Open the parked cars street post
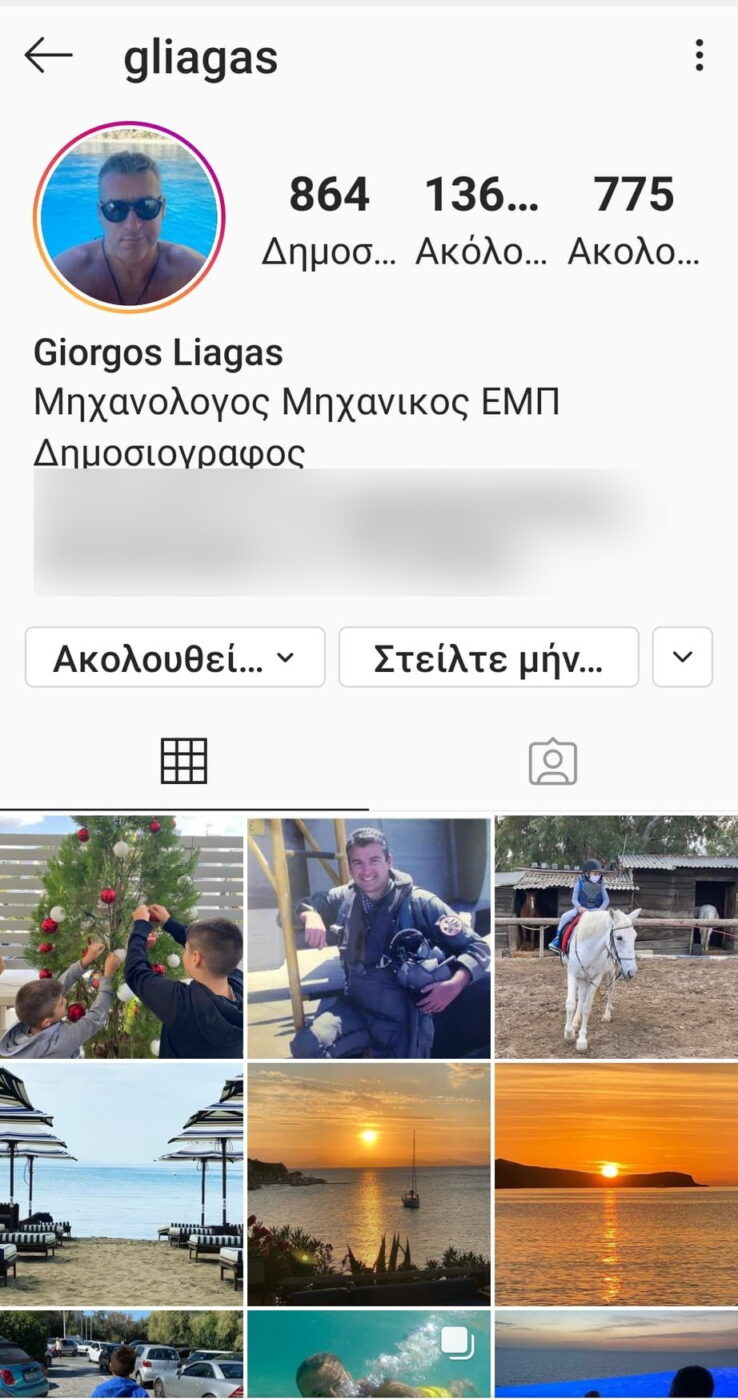Viewport: 738px width, 1400px height. (121, 1356)
